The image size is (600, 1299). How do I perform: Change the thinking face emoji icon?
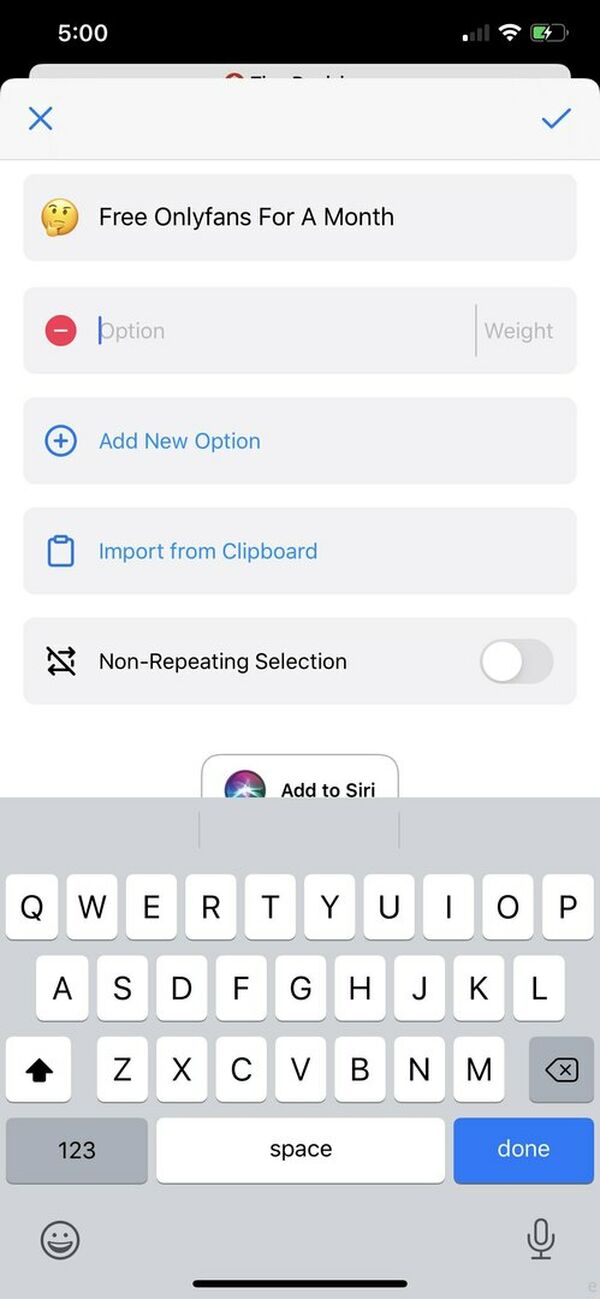click(60, 217)
